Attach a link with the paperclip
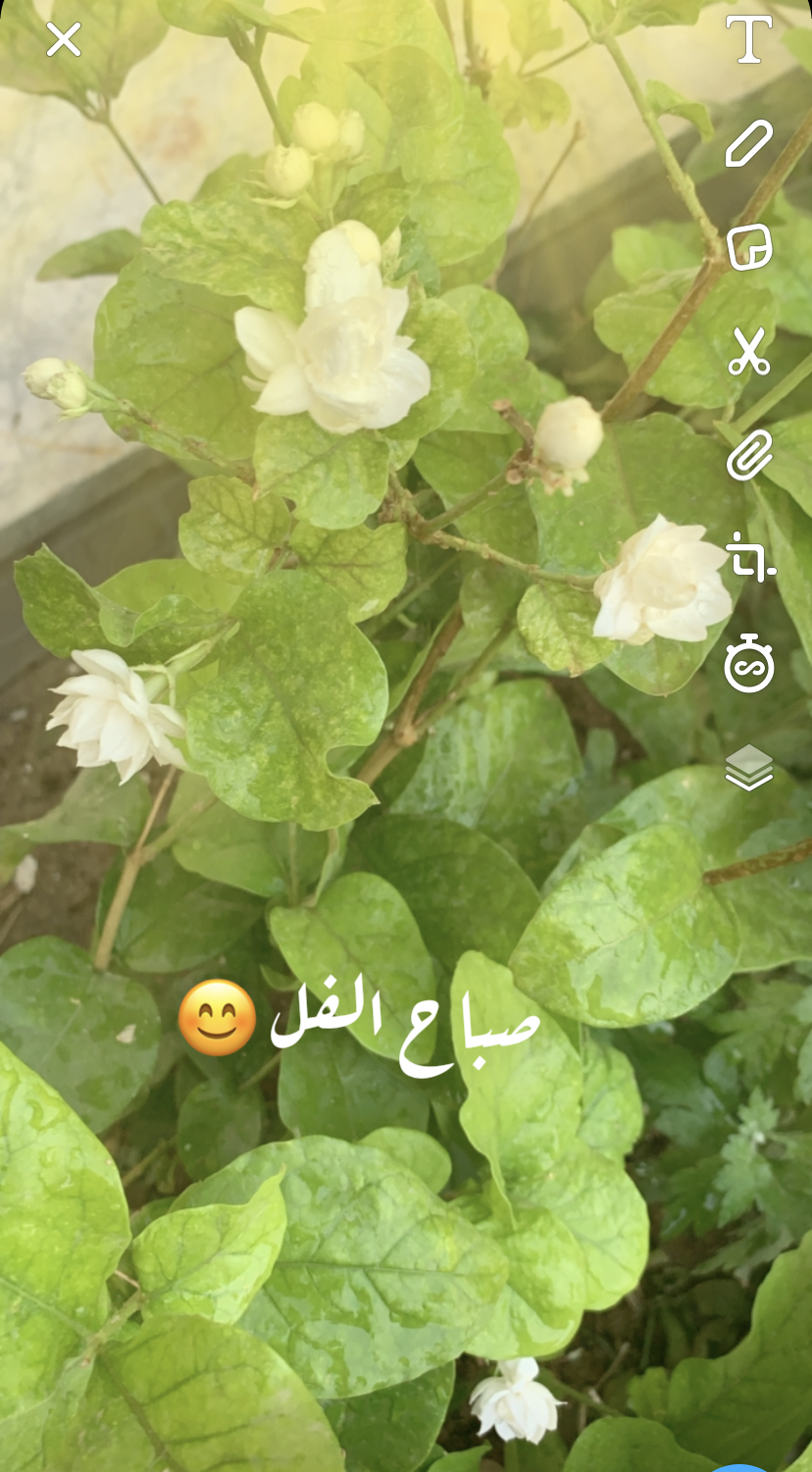 [x=749, y=456]
